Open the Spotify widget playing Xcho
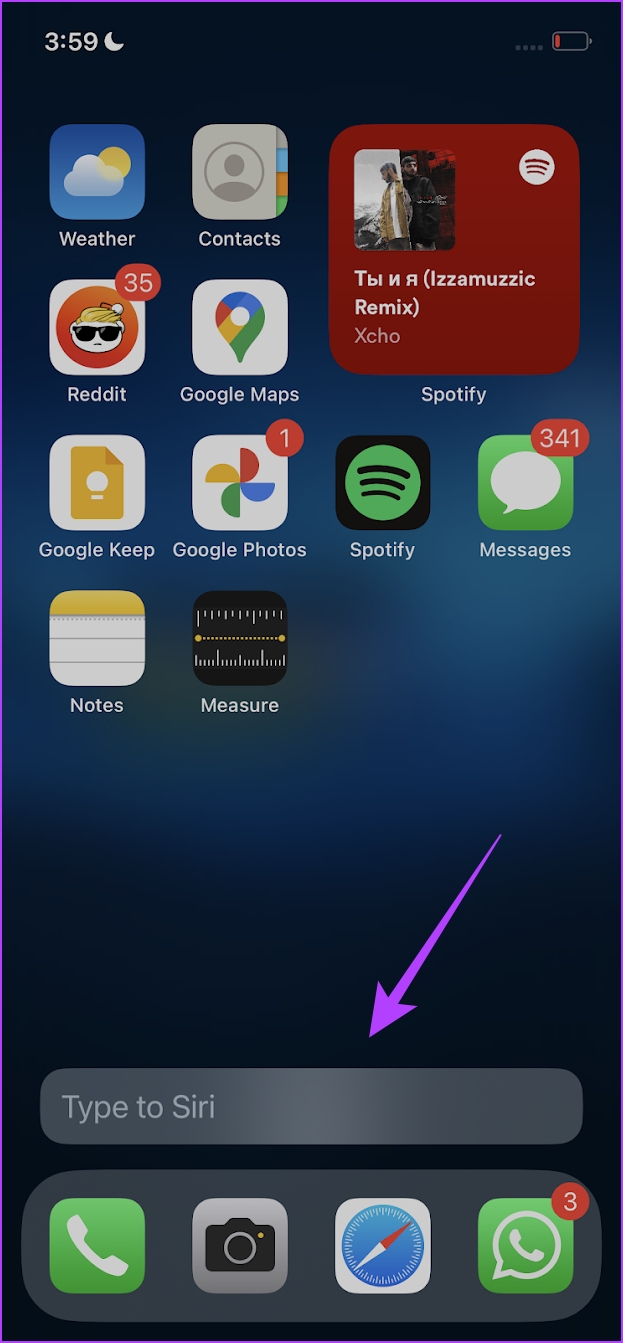The height and width of the screenshot is (1343, 623). (454, 249)
